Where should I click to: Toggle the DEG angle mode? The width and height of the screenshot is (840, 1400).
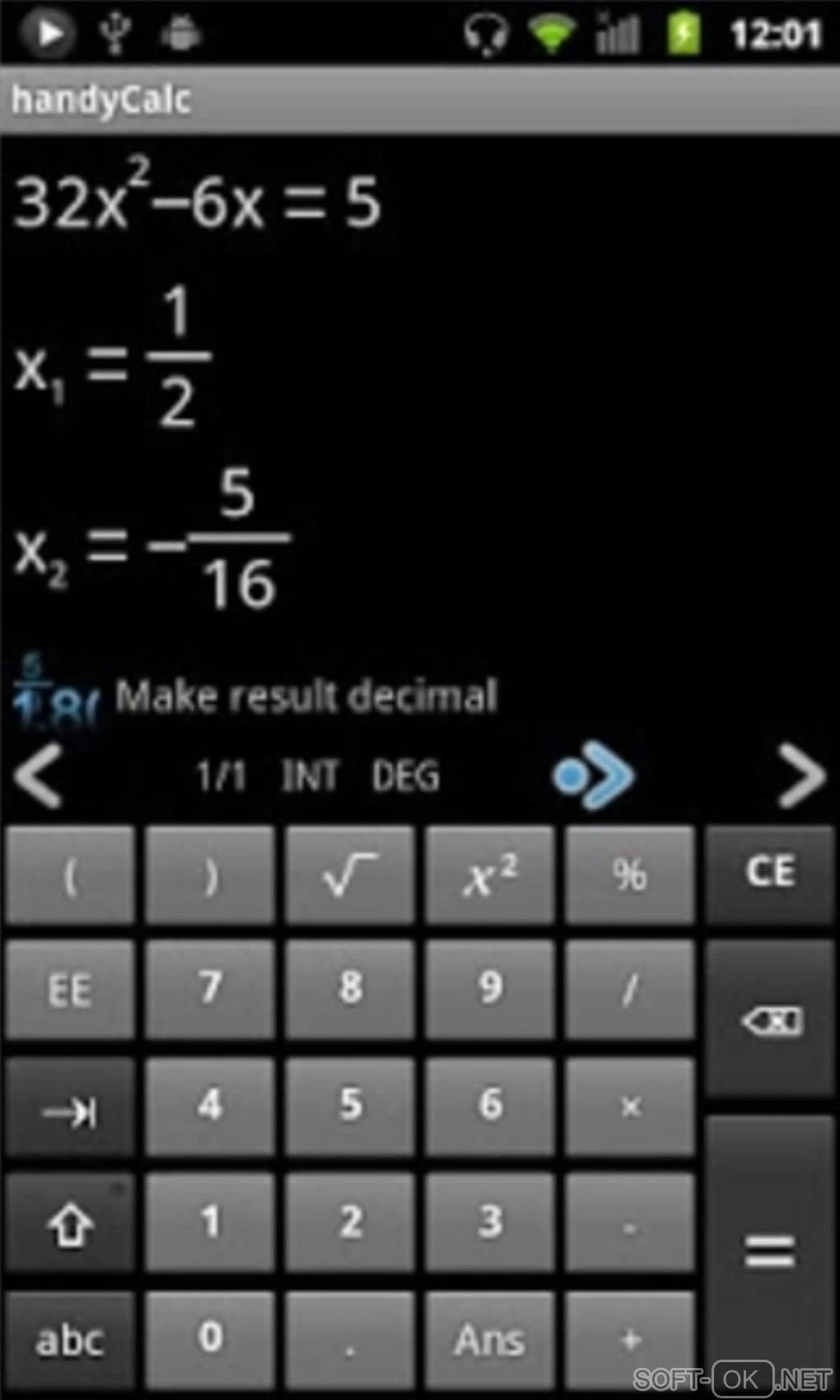coord(405,777)
